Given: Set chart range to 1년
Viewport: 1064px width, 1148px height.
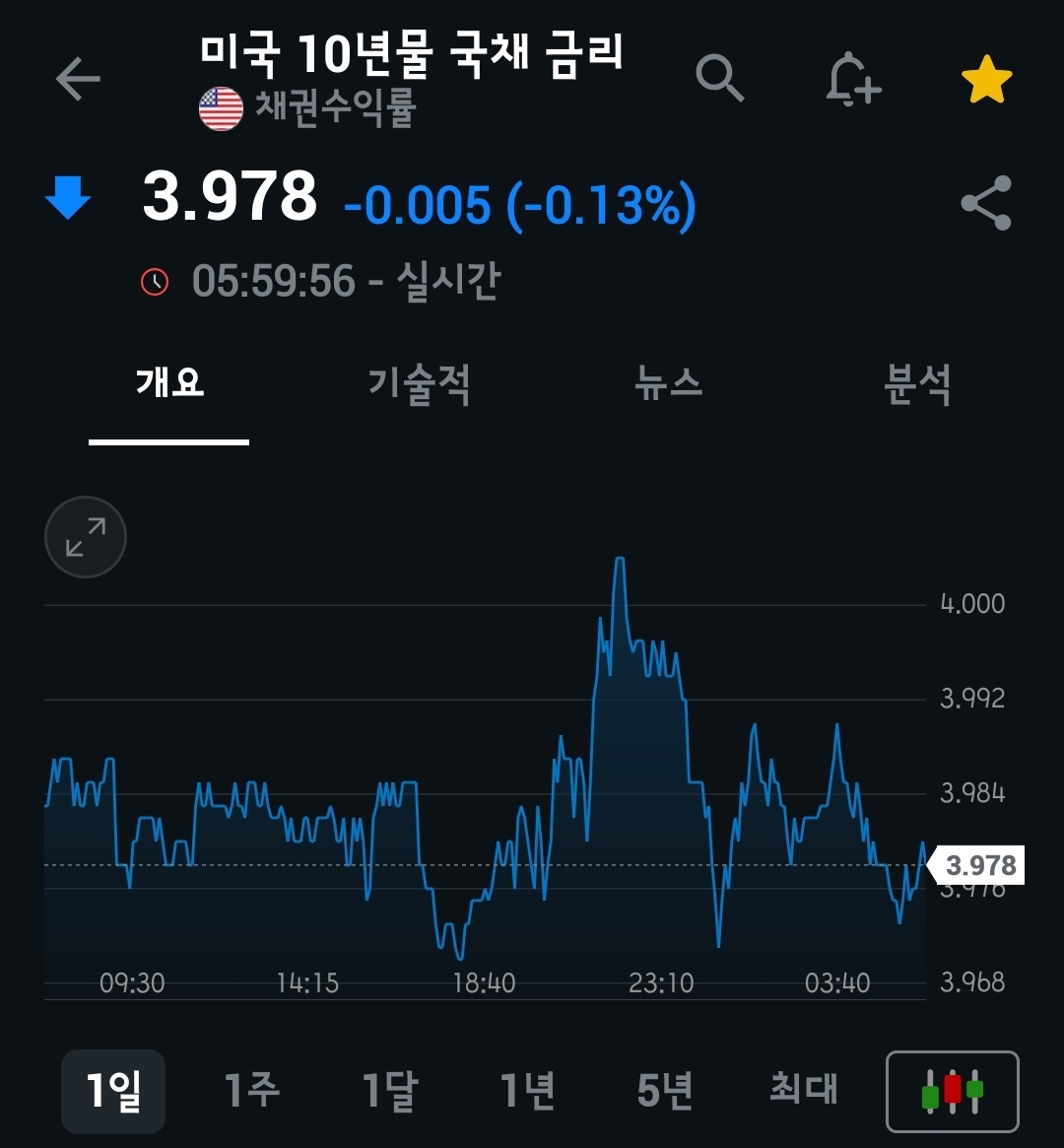Looking at the screenshot, I should tap(528, 1091).
